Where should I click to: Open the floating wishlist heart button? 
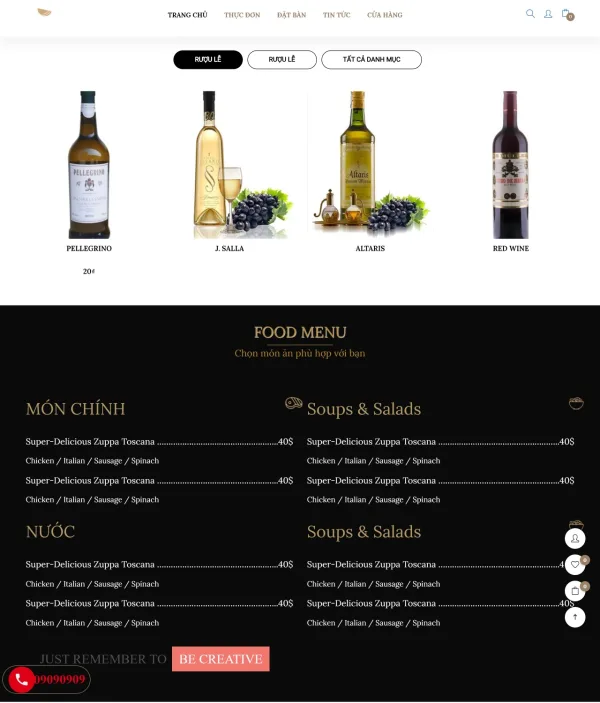click(575, 565)
